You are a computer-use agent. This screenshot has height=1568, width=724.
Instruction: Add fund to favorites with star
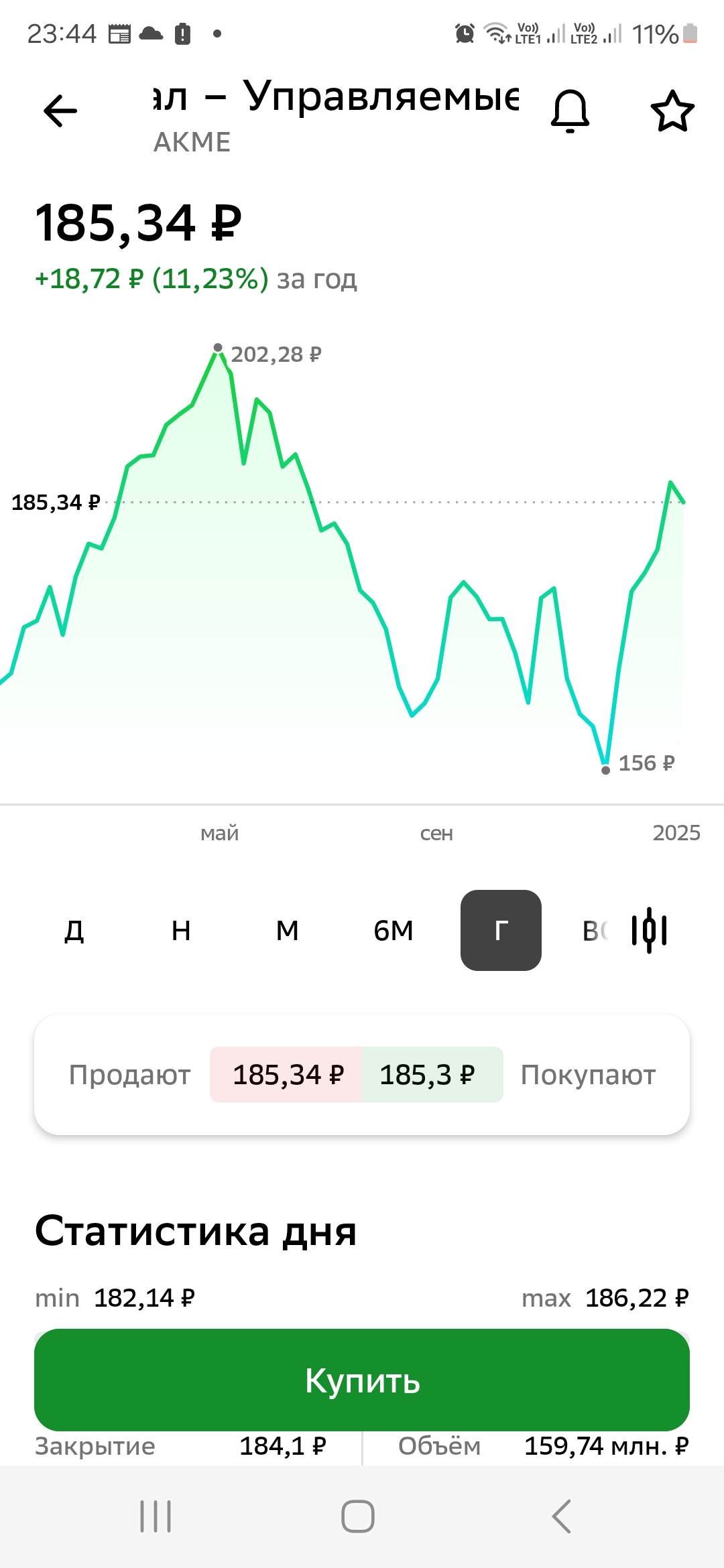tap(672, 111)
